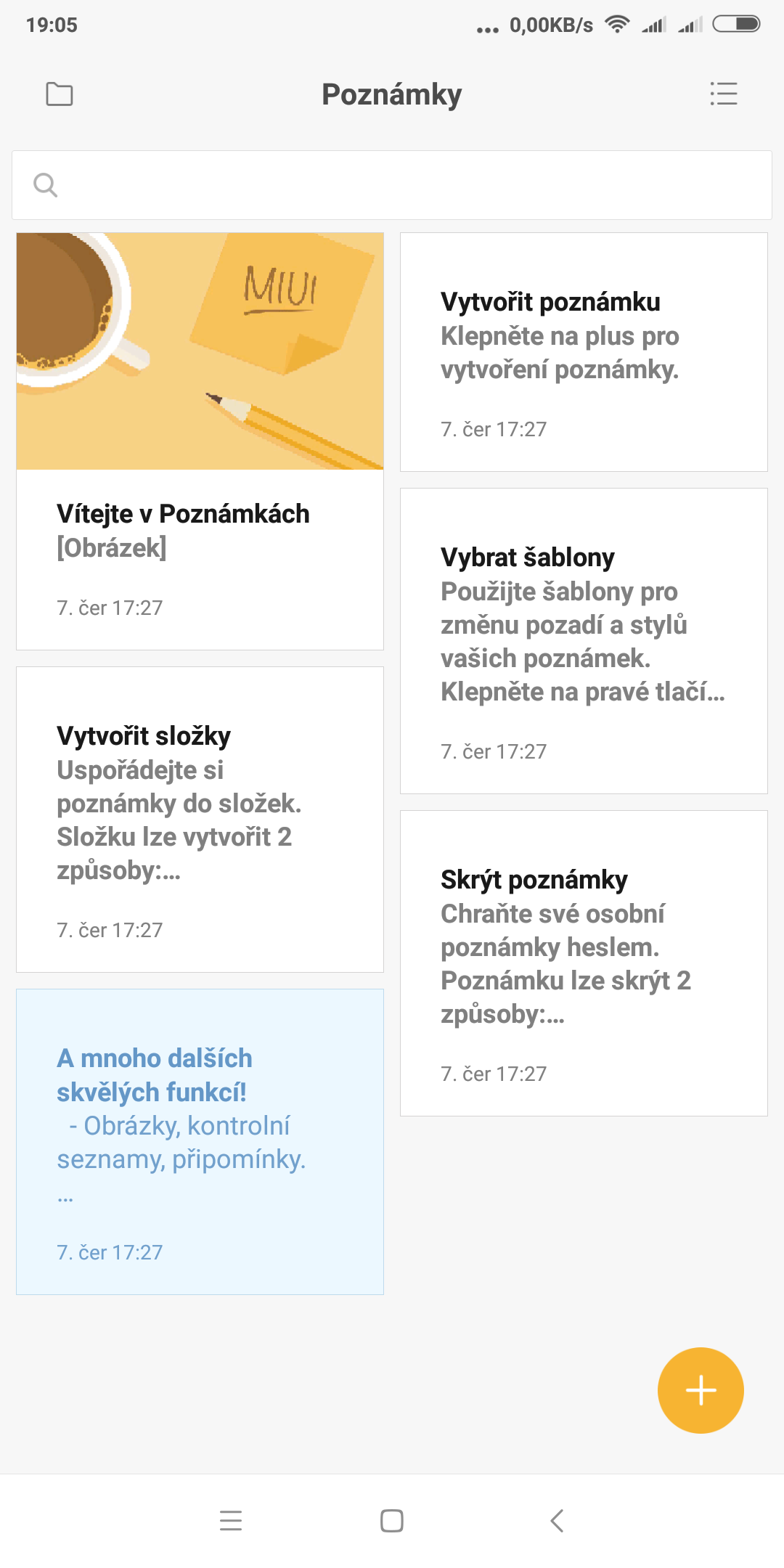This screenshot has height=1568, width=784.
Task: Create a new note with the plus button
Action: 701,1390
